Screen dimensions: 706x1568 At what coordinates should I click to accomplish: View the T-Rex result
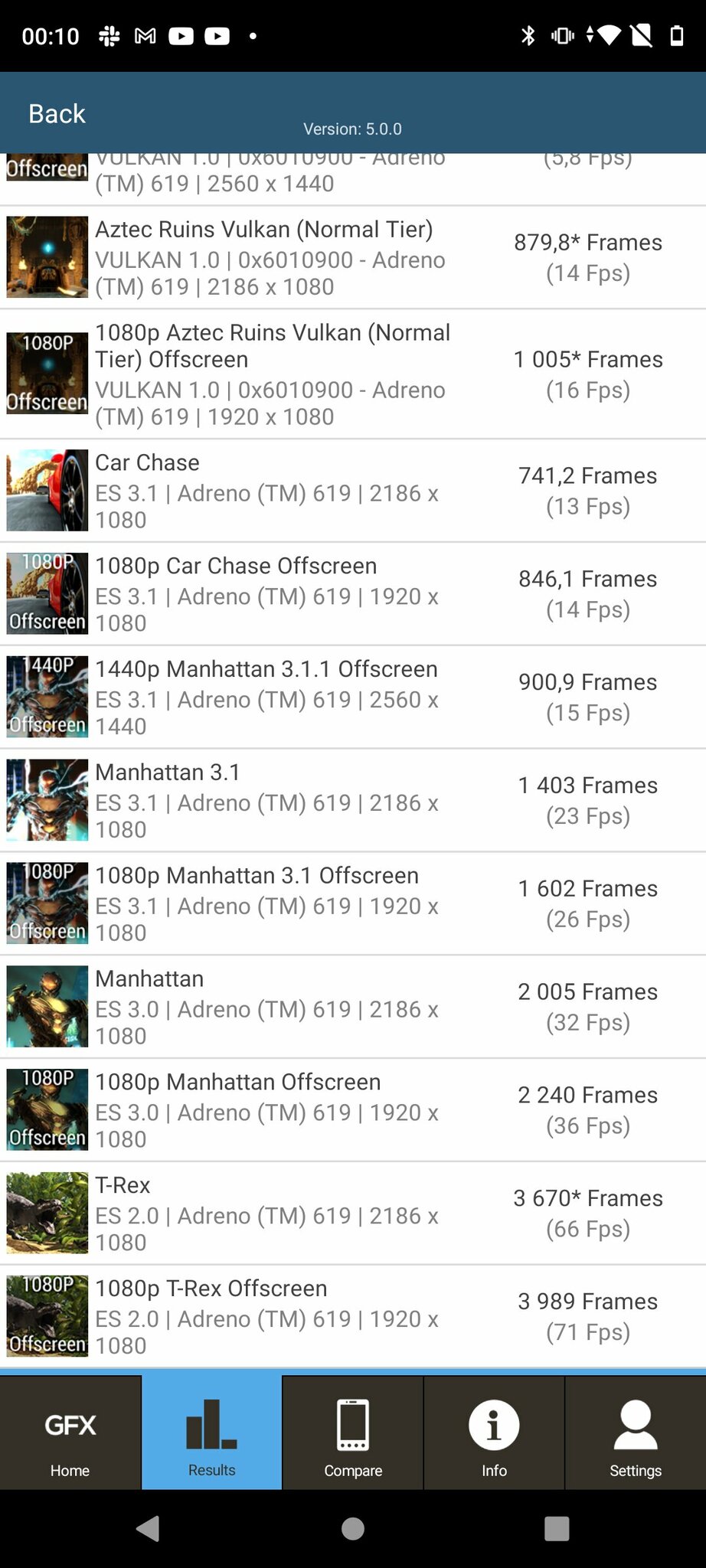(353, 1214)
